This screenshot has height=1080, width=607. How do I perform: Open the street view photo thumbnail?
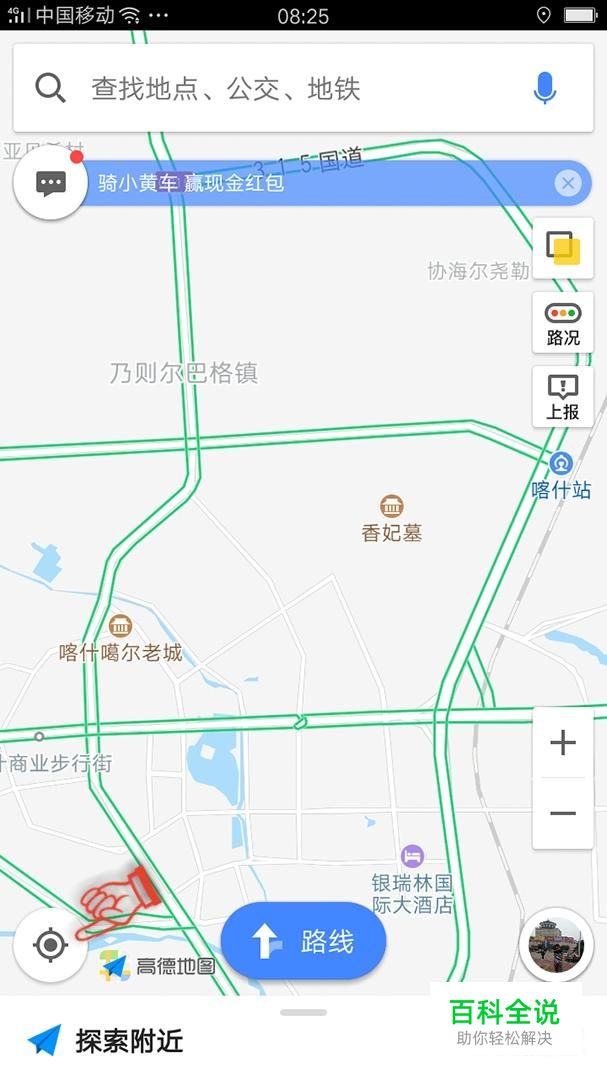pos(556,945)
